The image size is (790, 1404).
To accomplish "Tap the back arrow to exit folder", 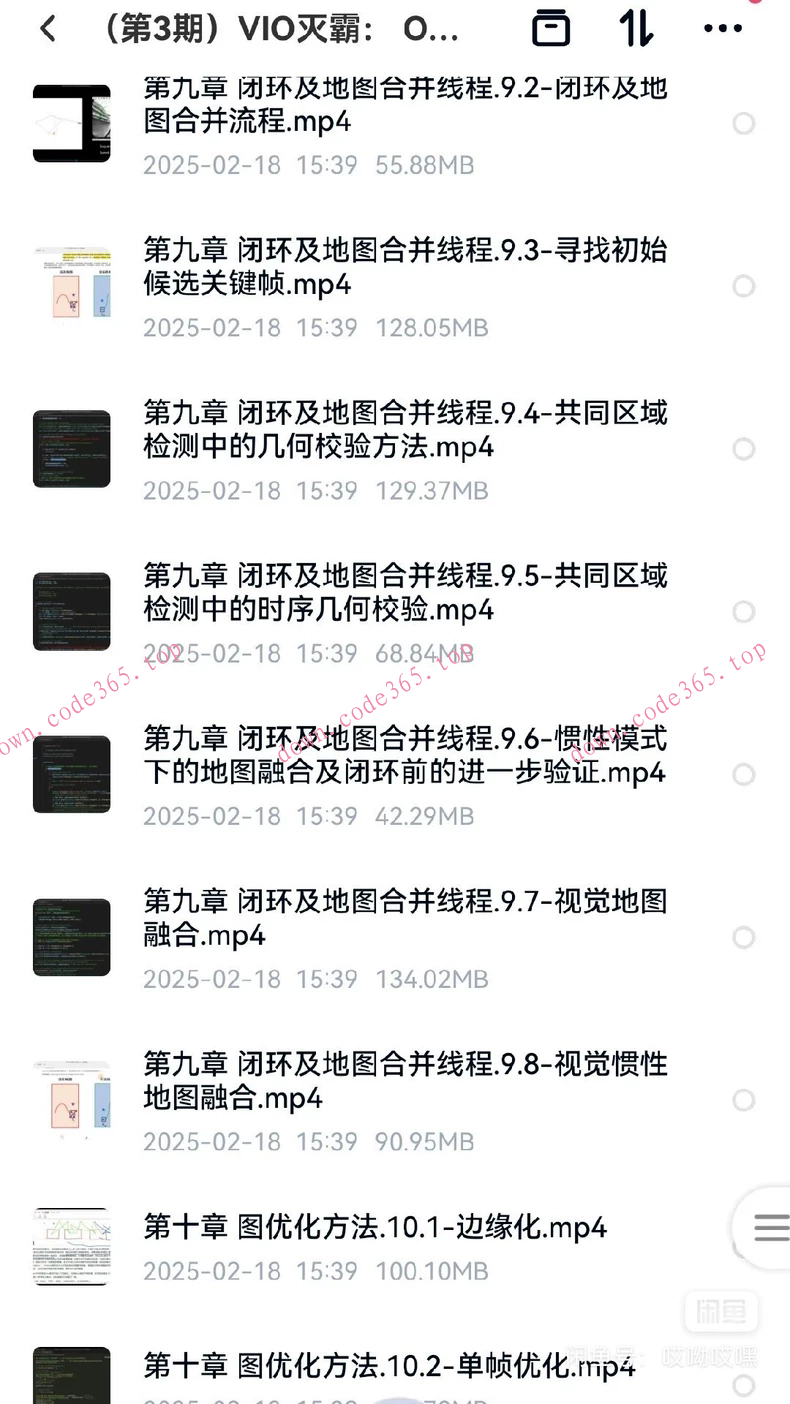I will tap(47, 28).
